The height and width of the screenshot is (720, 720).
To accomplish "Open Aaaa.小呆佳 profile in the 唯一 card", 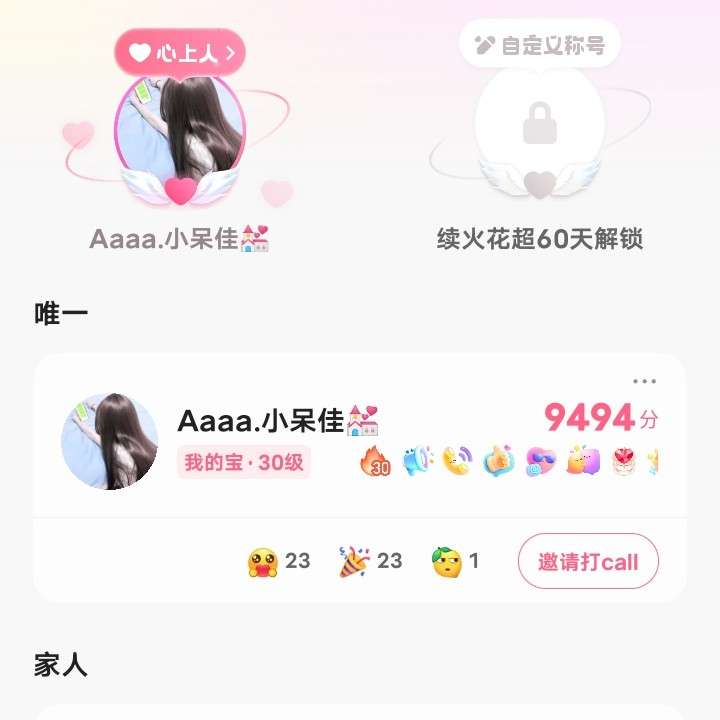I will (110, 441).
